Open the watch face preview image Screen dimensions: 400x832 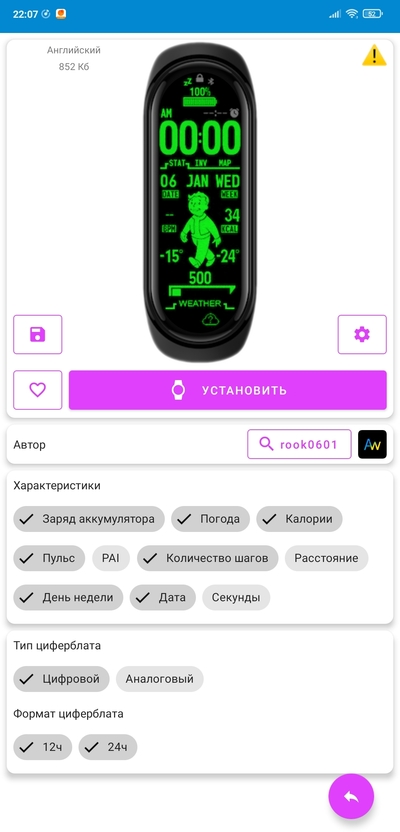click(x=201, y=202)
